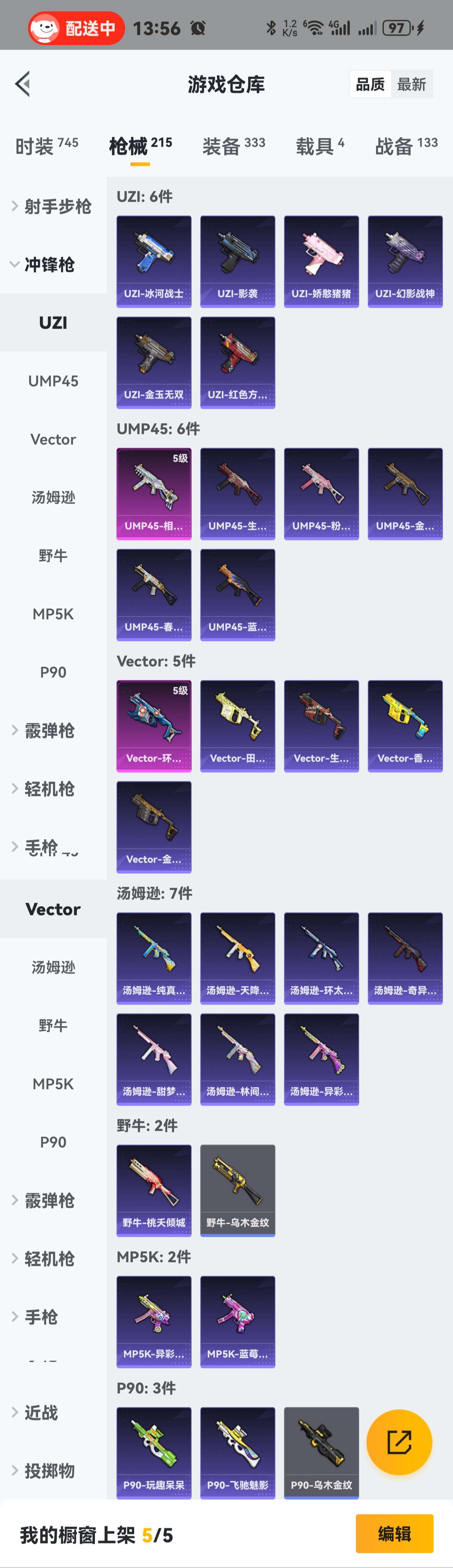Tap the orange share floating button
453x1568 pixels.
point(399,1442)
